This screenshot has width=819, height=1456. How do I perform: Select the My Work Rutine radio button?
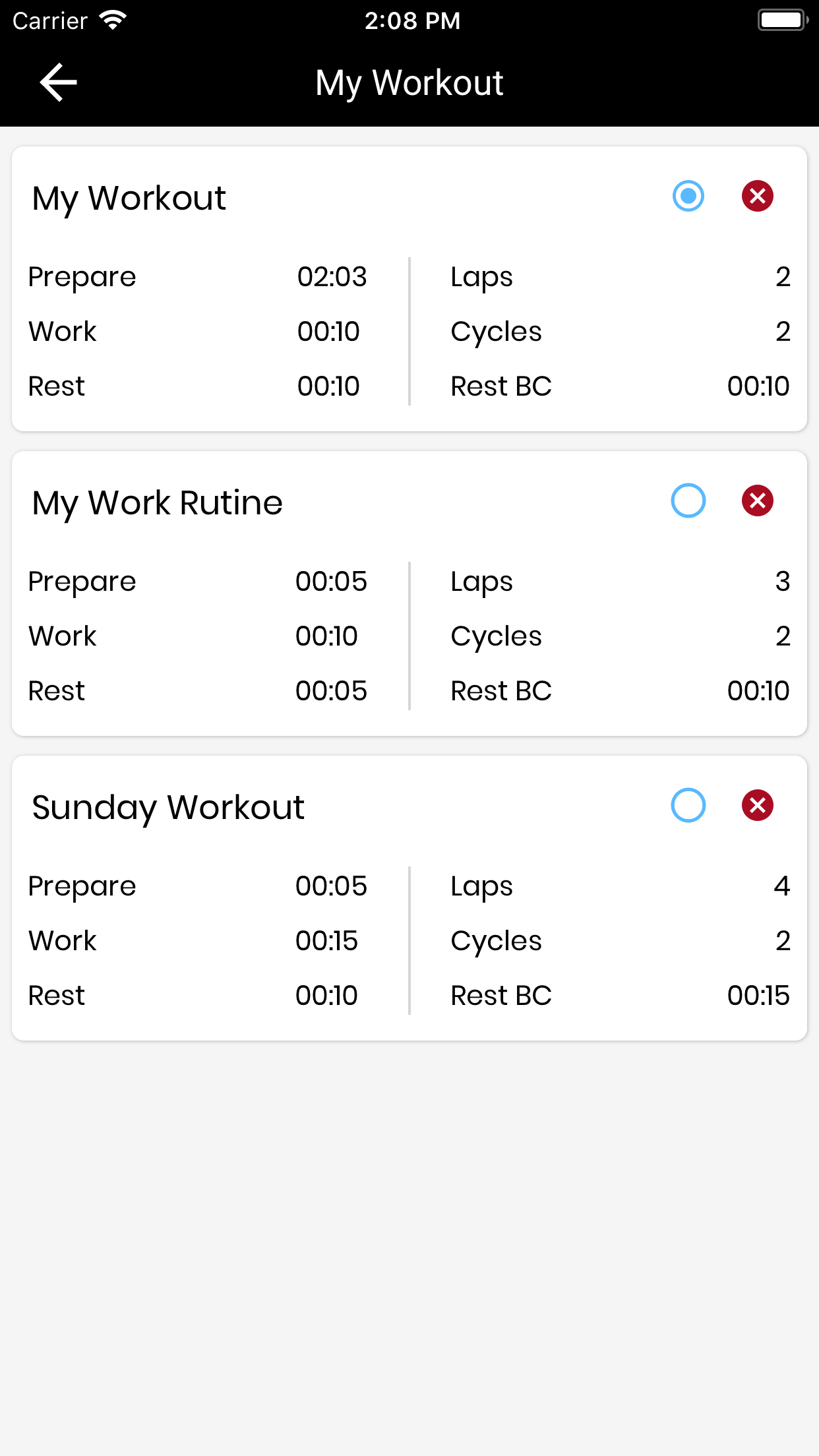click(688, 501)
